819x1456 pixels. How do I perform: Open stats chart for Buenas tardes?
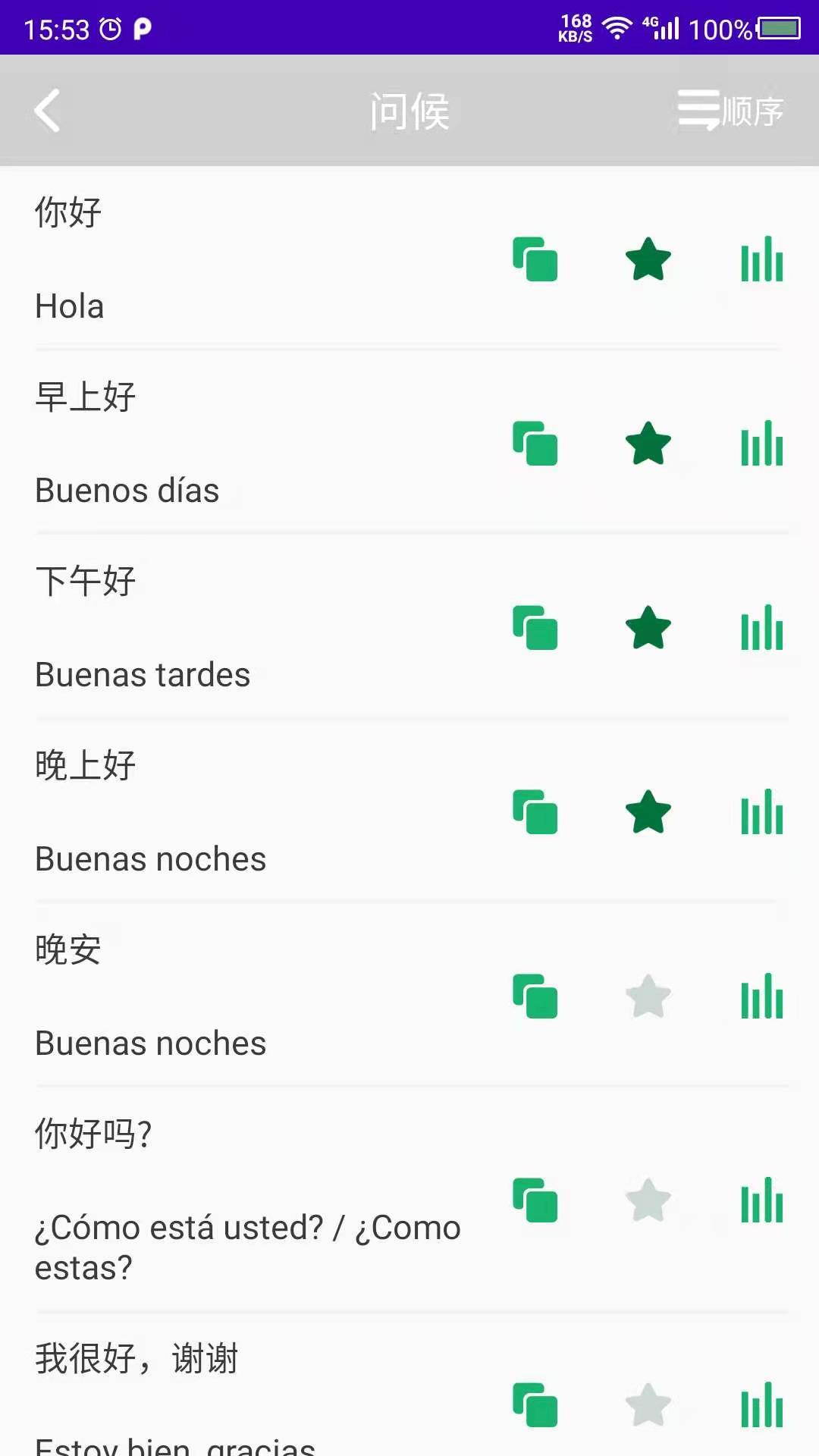point(761,628)
